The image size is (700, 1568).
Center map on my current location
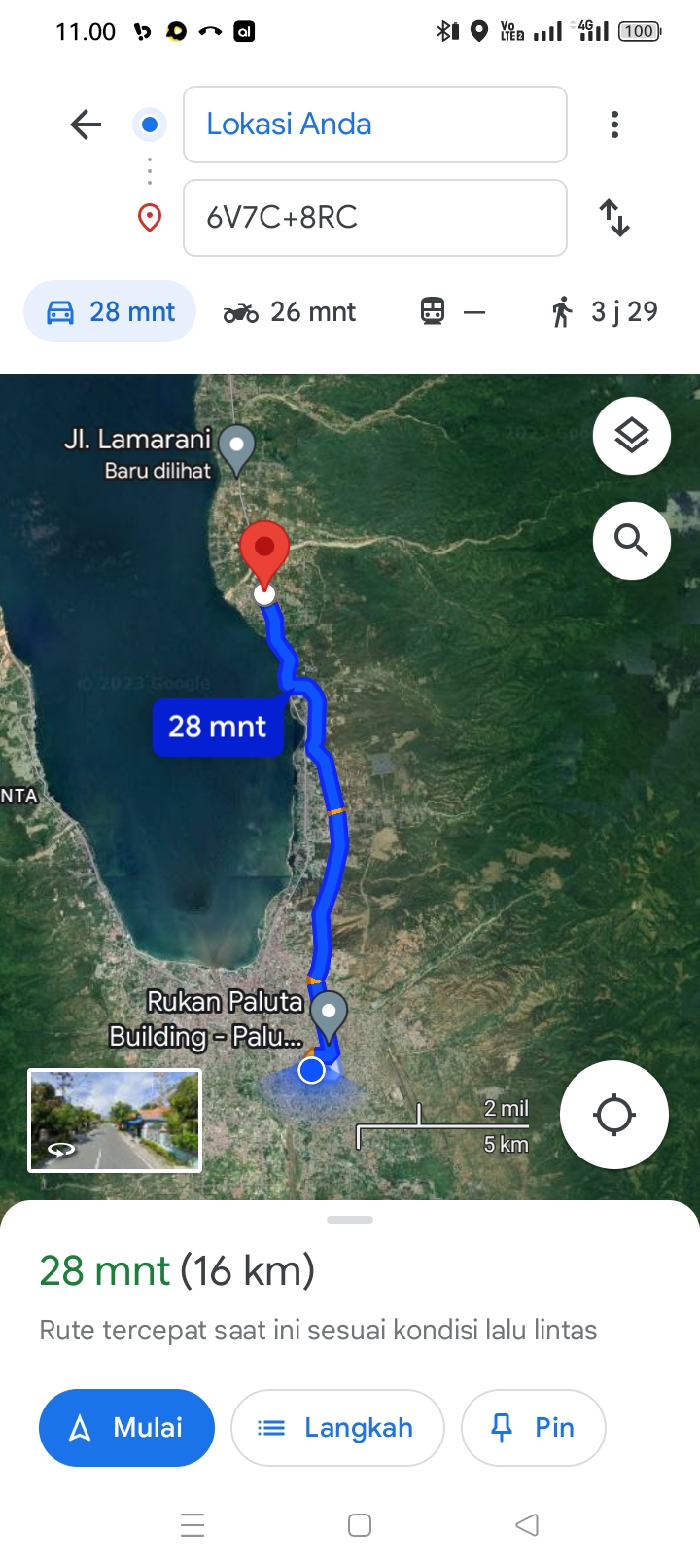click(614, 1115)
